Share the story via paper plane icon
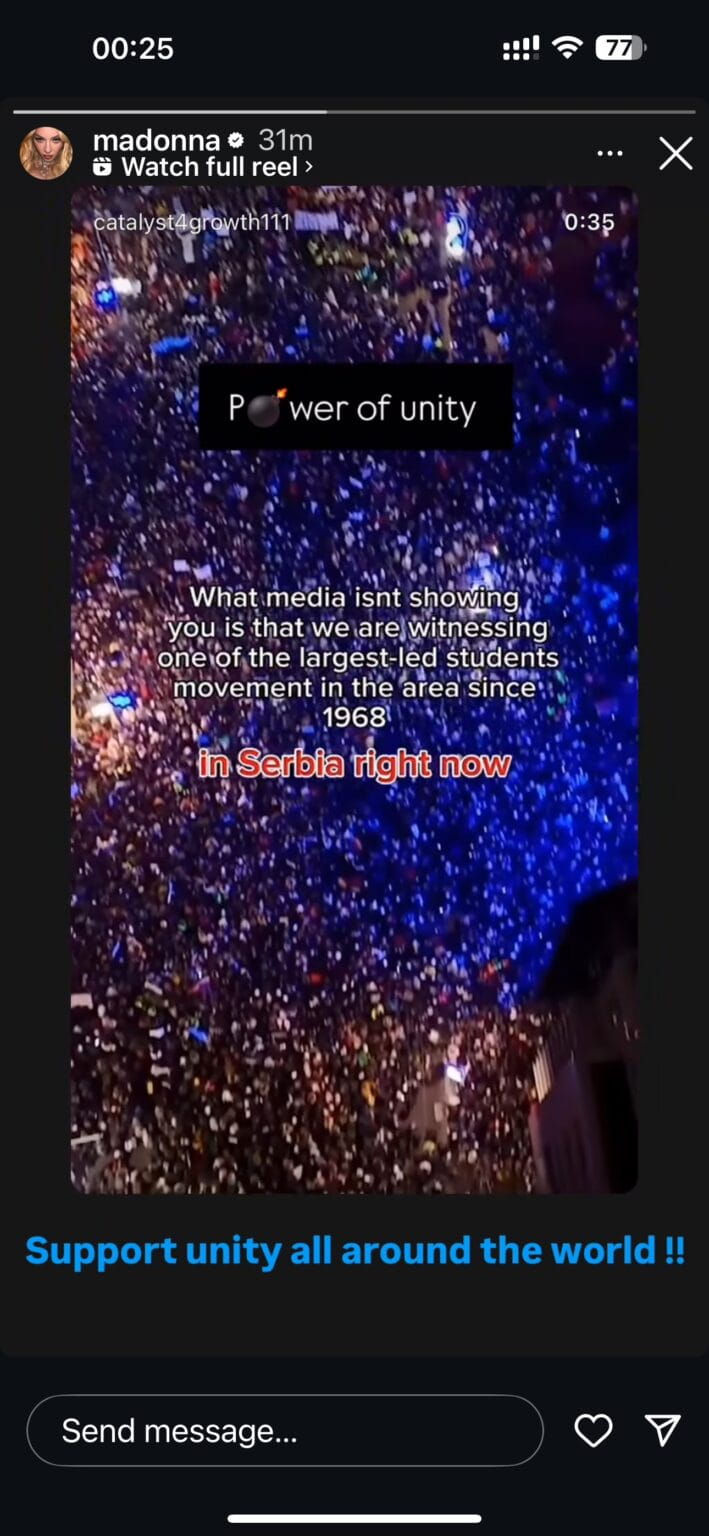 663,1430
